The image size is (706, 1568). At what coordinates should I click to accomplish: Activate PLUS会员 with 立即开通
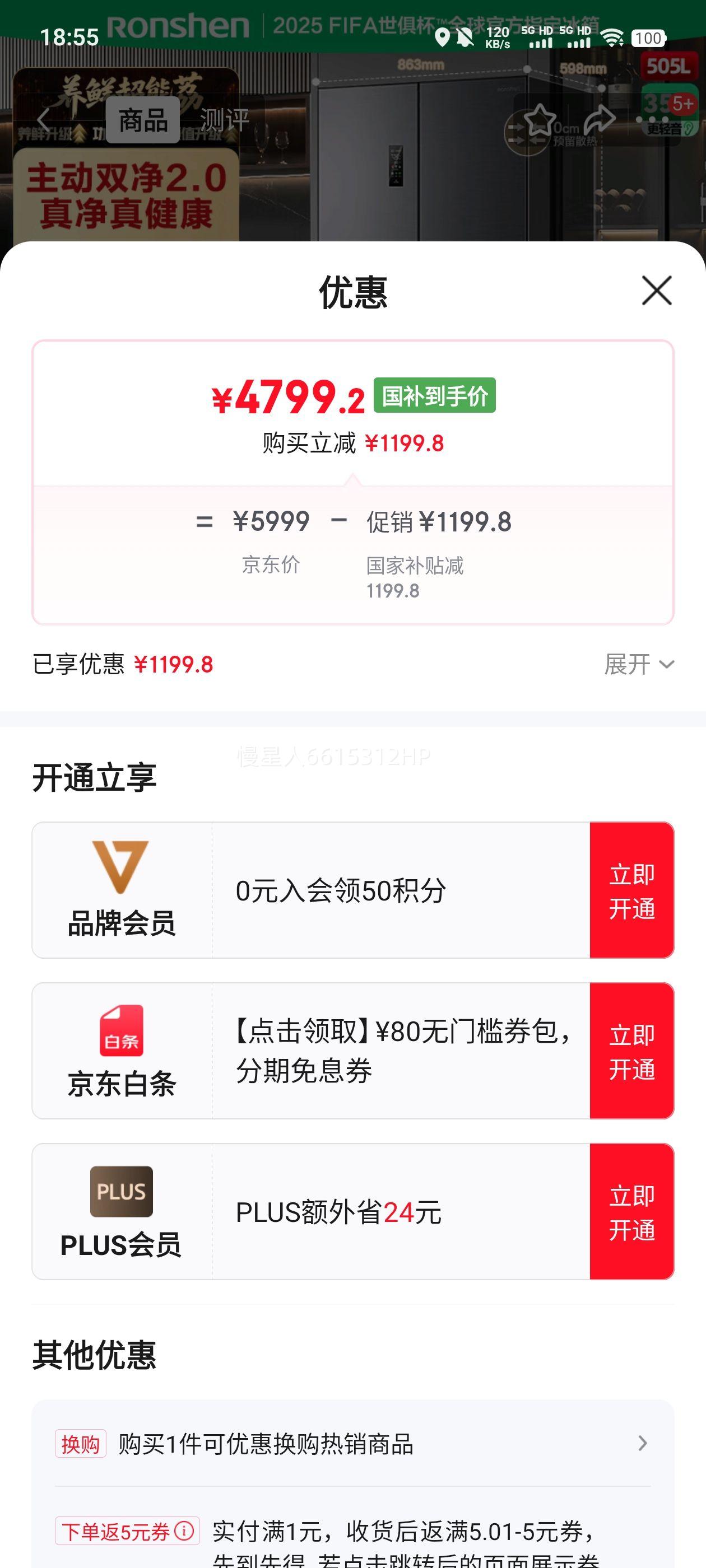(631, 1212)
